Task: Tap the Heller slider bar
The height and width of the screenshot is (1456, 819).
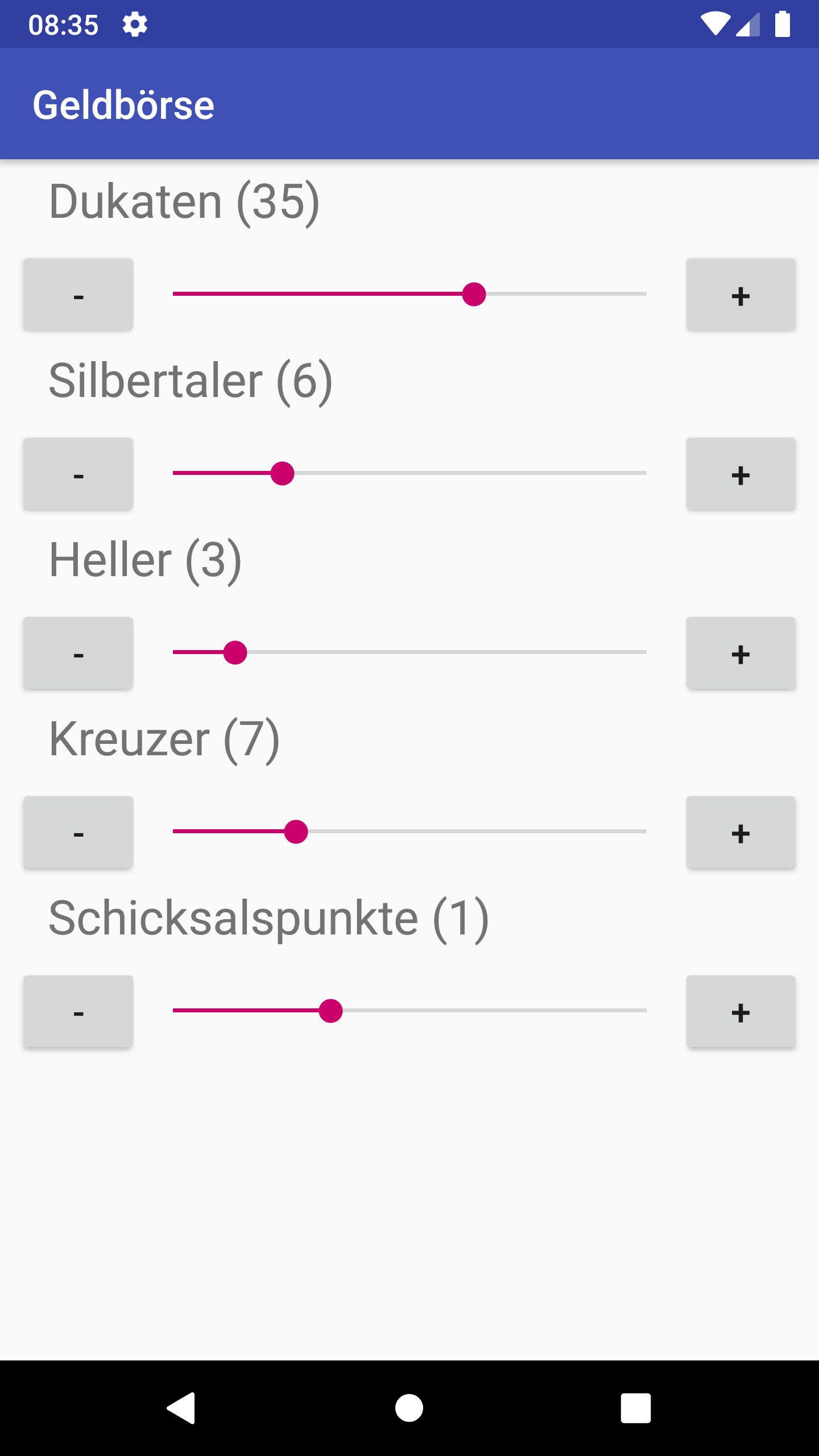Action: point(409,652)
